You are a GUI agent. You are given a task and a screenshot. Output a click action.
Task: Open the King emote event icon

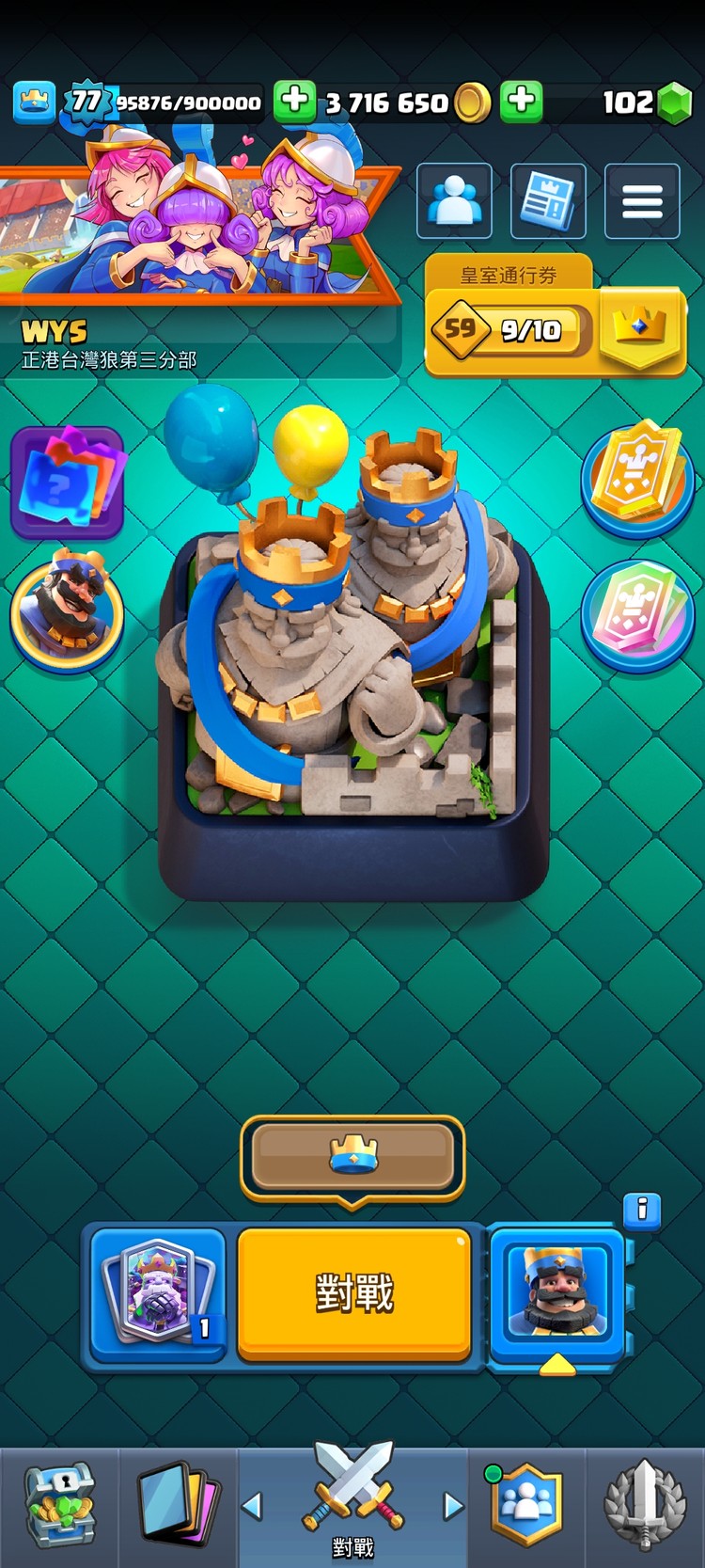(68, 610)
